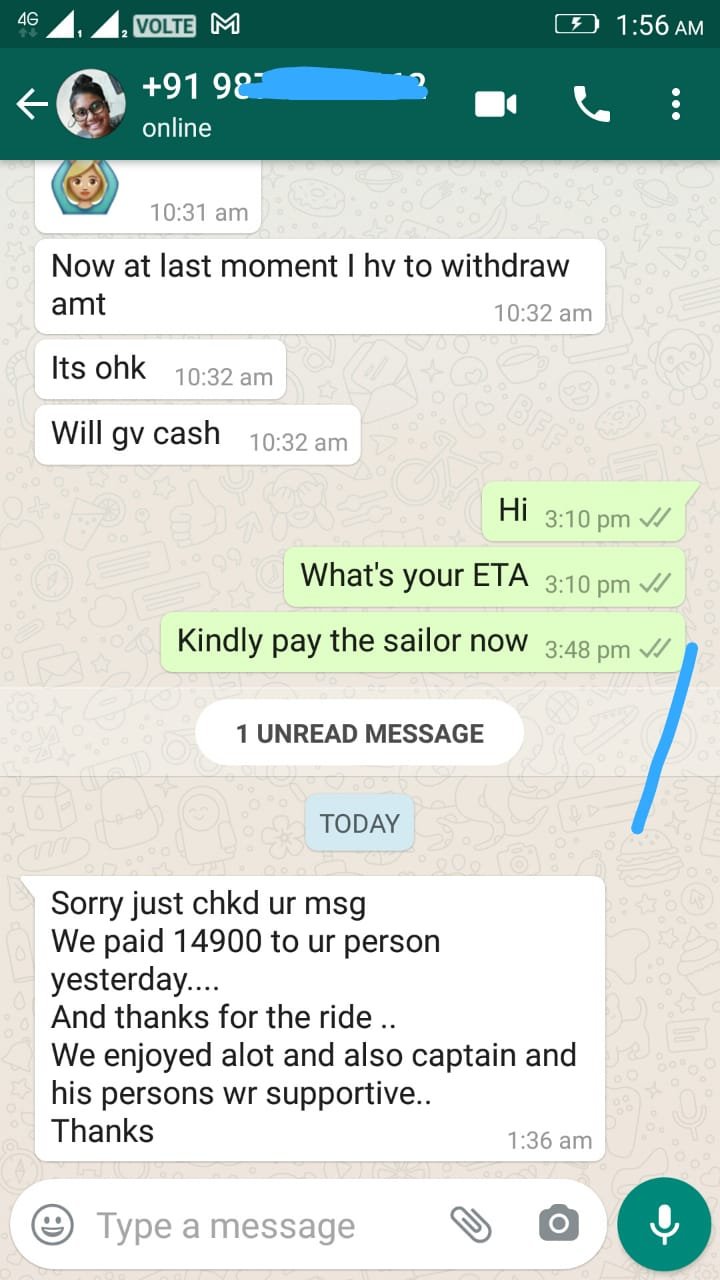Tap the microphone voice message button
Image resolution: width=720 pixels, height=1280 pixels.
(664, 1224)
